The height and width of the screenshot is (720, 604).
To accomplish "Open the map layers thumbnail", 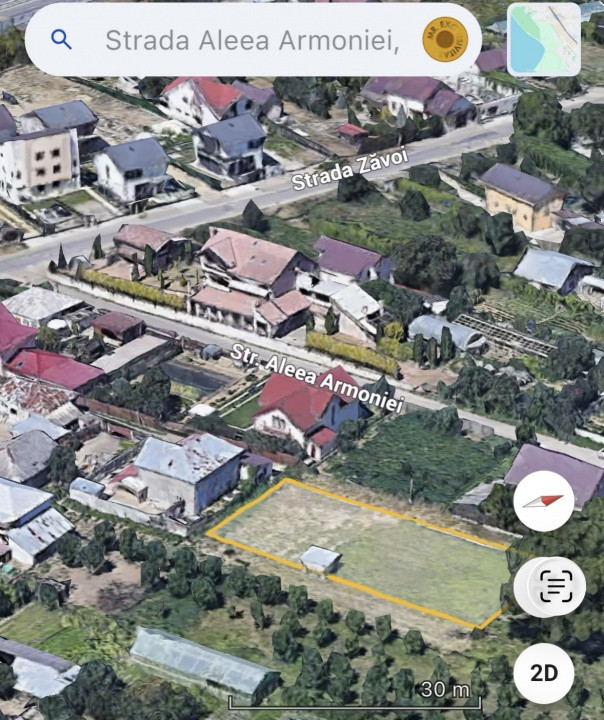I will [x=544, y=40].
